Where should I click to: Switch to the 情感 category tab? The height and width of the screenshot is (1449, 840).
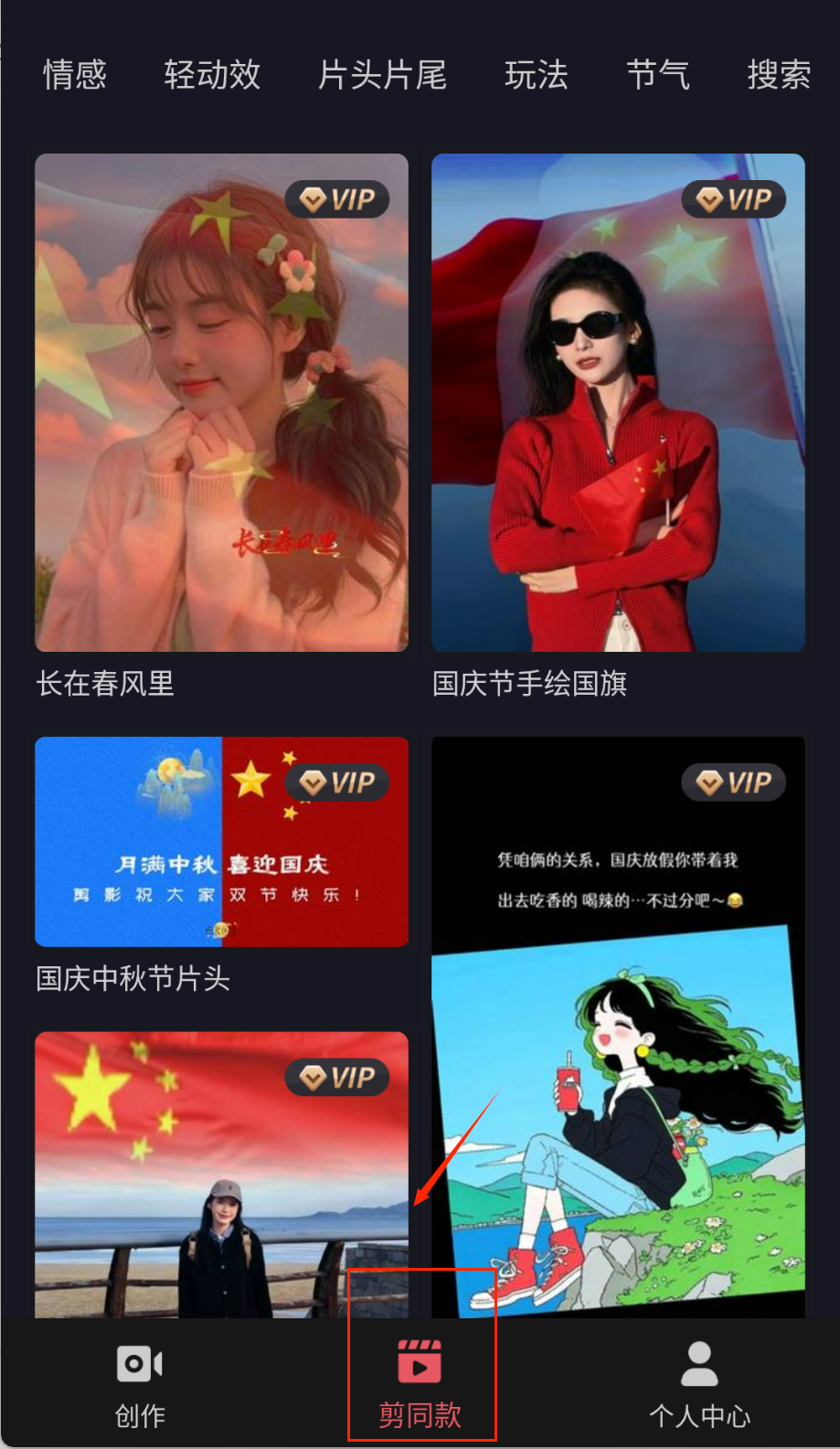75,75
